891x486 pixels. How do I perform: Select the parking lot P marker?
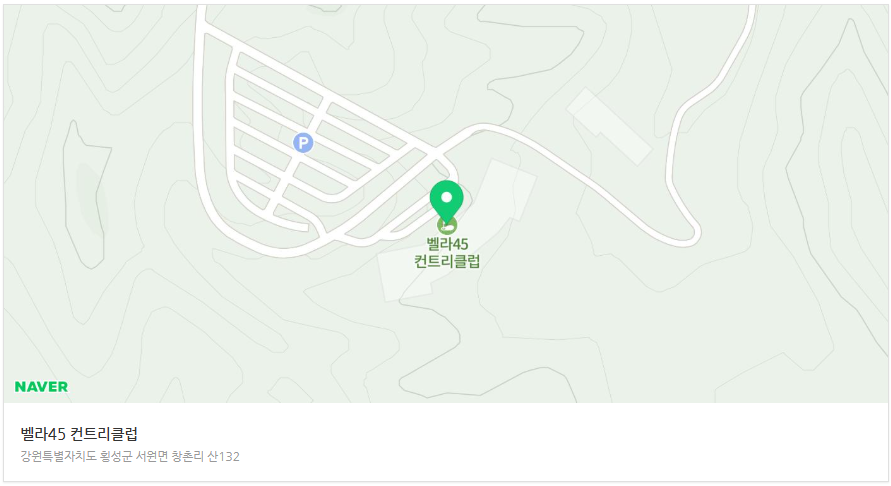tap(303, 143)
